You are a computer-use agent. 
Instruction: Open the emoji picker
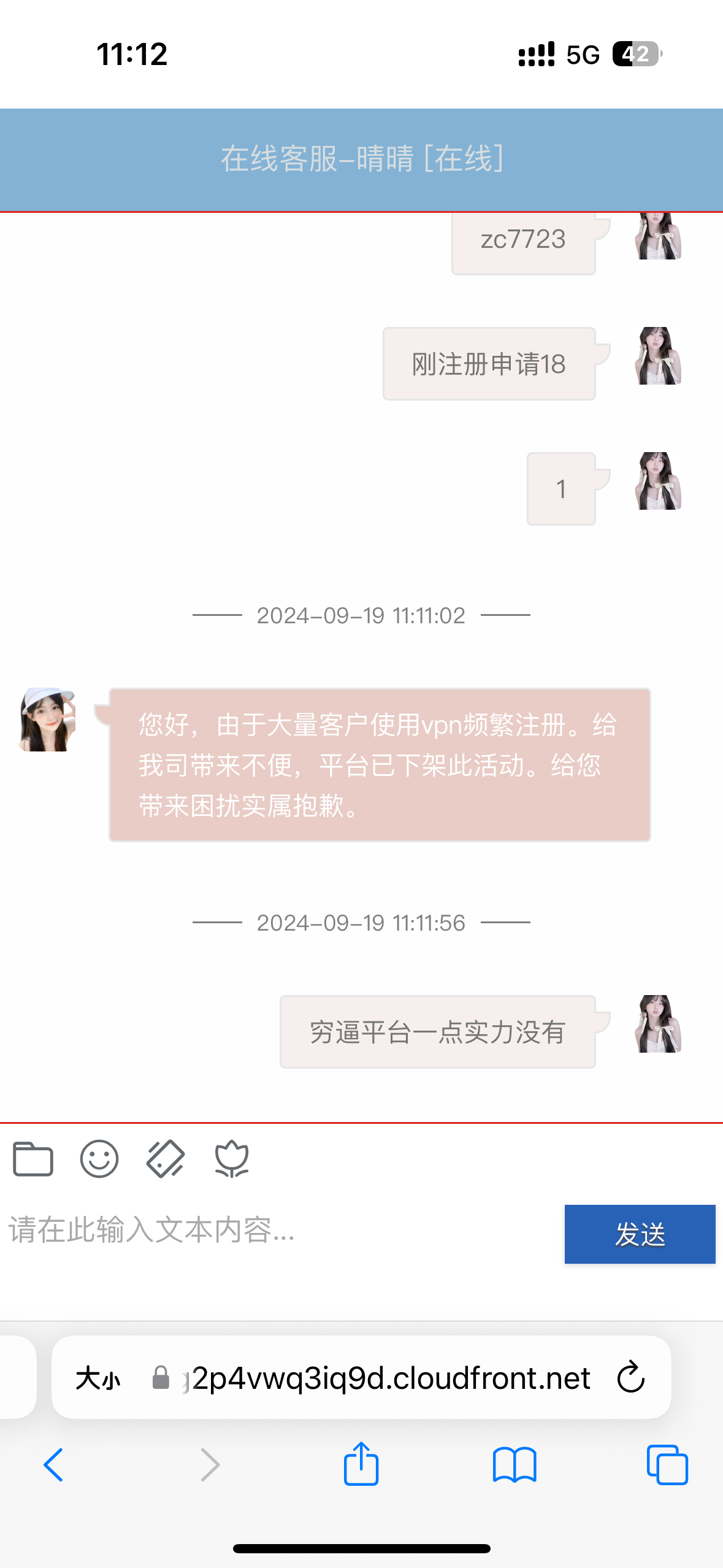tap(99, 1159)
